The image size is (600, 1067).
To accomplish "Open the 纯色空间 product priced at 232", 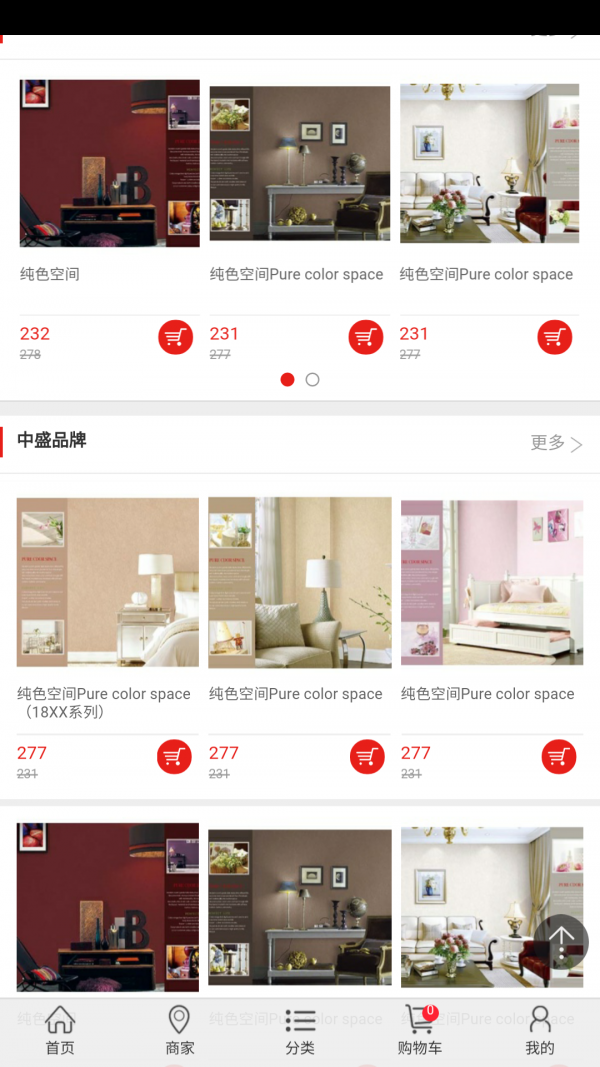I will click(109, 164).
